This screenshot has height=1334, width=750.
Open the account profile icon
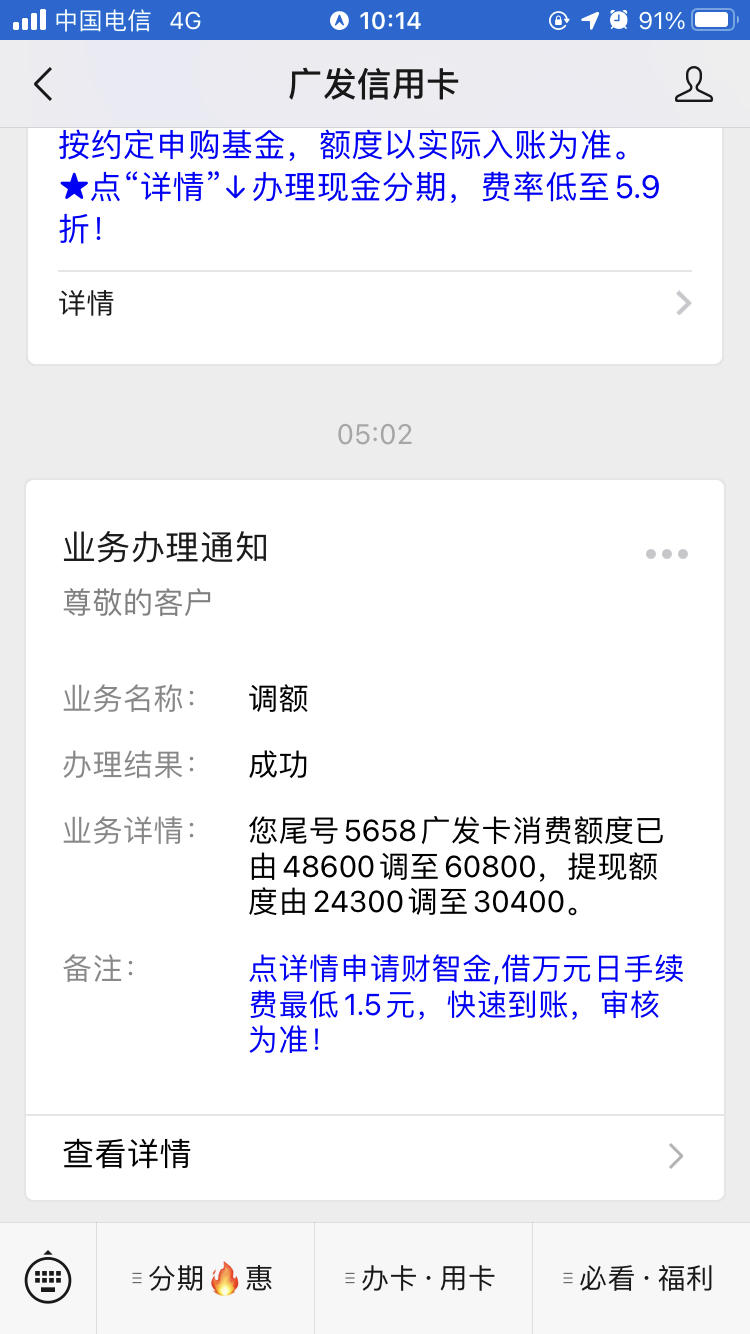[693, 84]
